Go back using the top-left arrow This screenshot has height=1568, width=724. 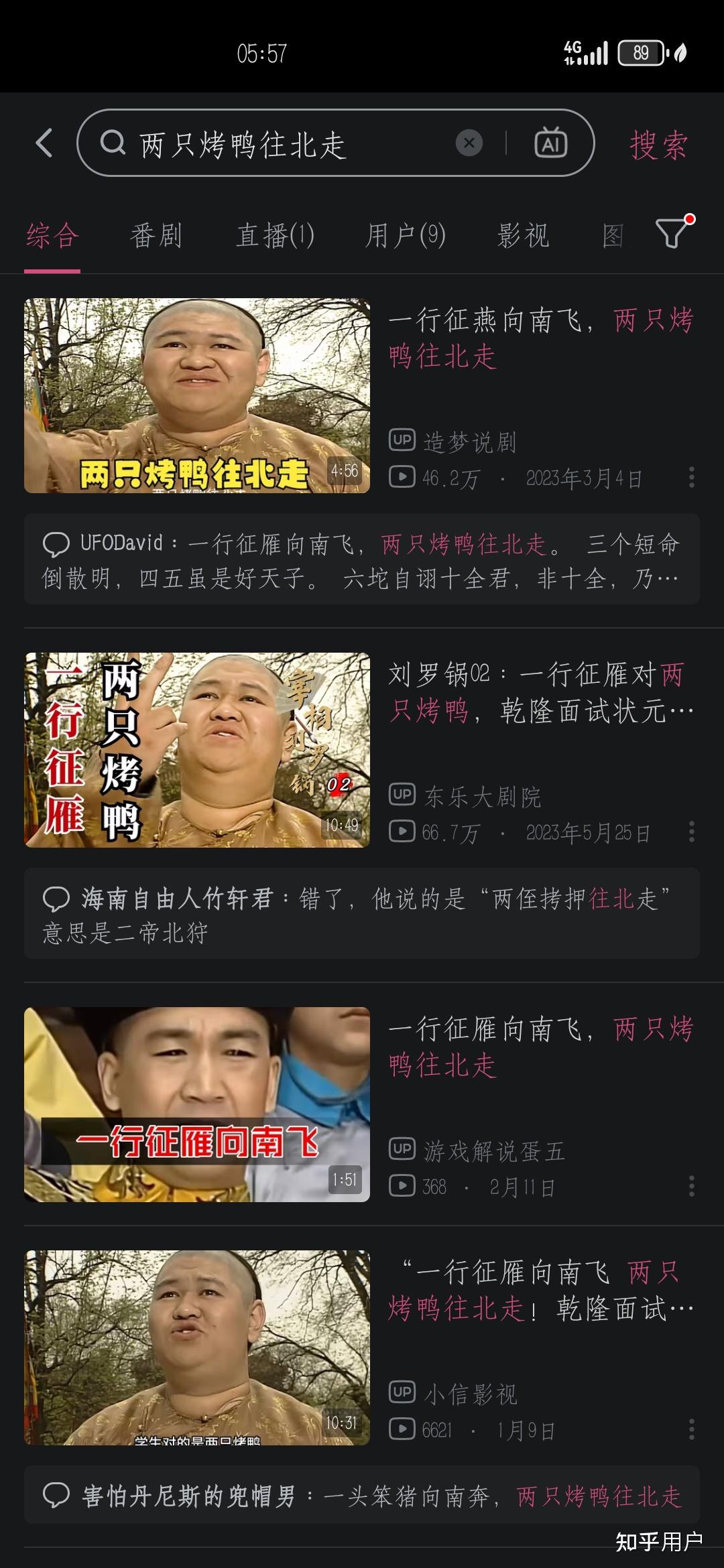tap(44, 143)
